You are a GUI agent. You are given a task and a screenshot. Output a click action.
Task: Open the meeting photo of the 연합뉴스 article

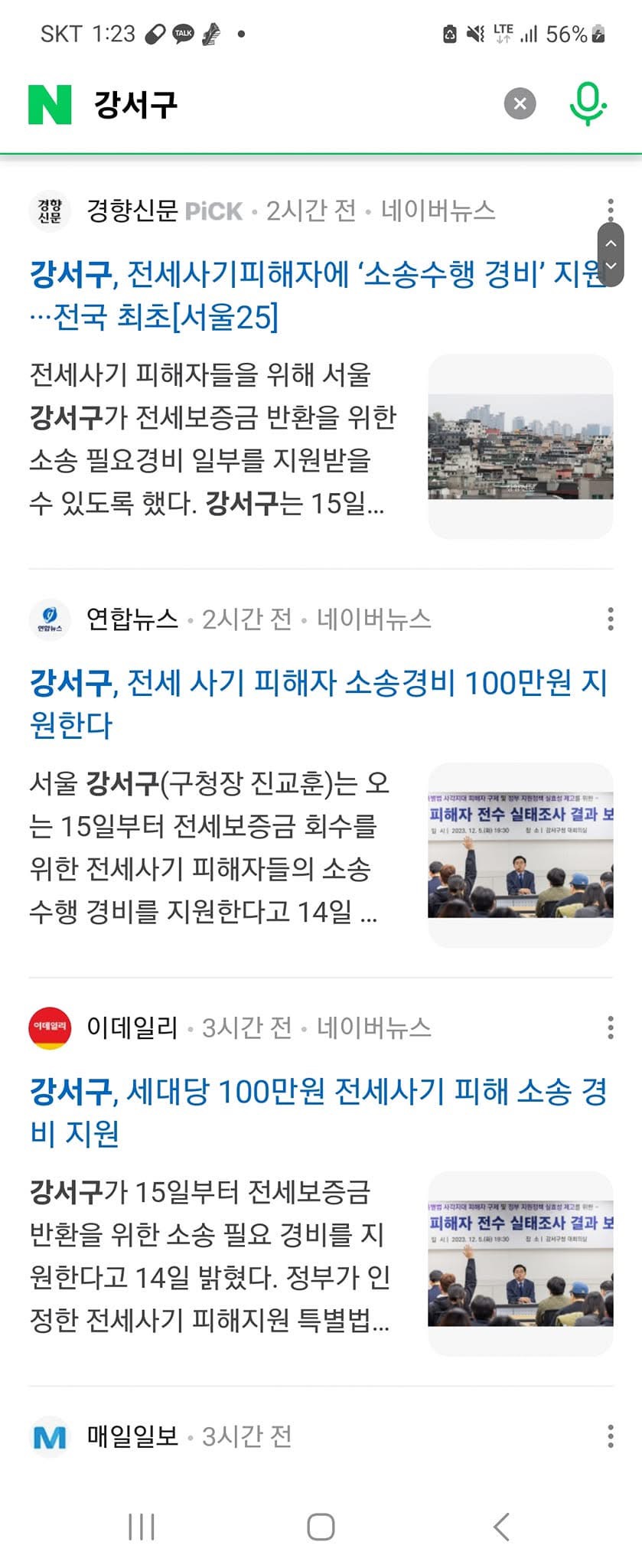point(520,855)
